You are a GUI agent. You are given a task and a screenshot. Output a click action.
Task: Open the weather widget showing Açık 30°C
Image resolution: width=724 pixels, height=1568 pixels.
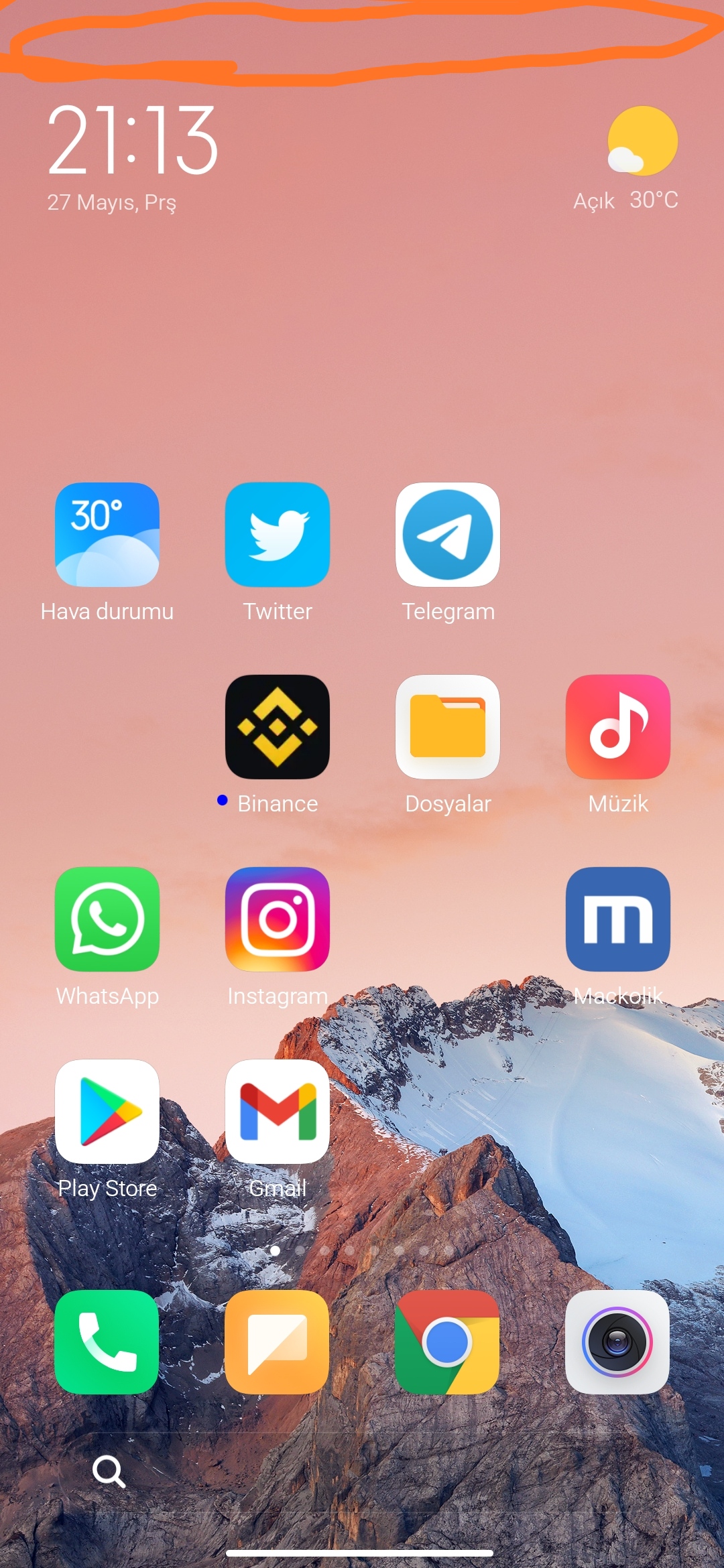[626, 159]
